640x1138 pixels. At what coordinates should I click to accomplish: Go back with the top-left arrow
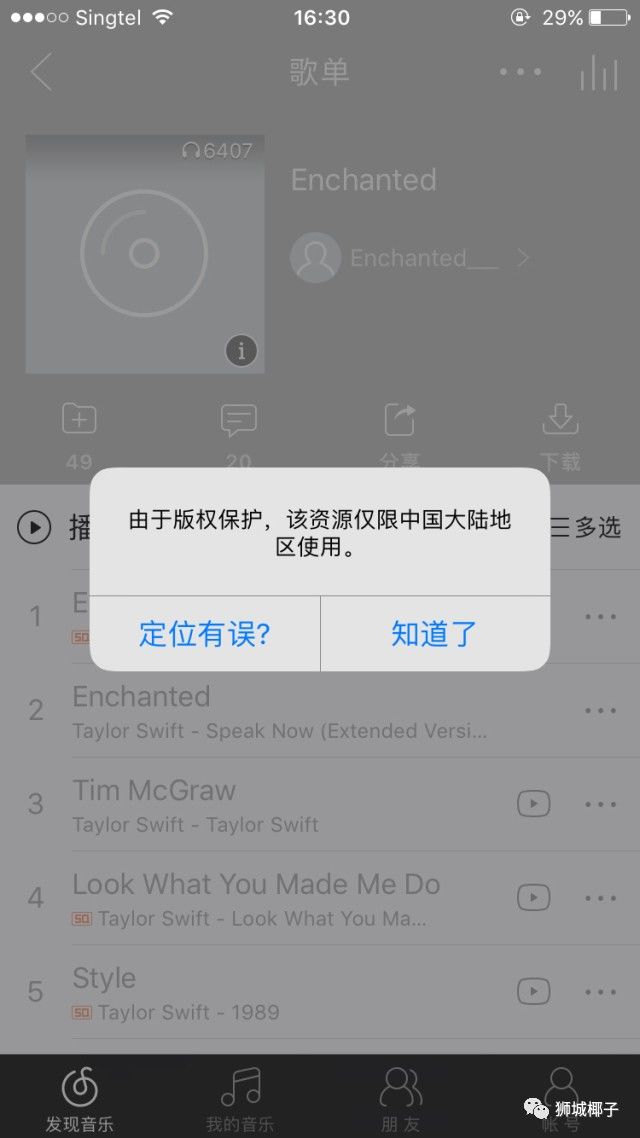point(41,72)
